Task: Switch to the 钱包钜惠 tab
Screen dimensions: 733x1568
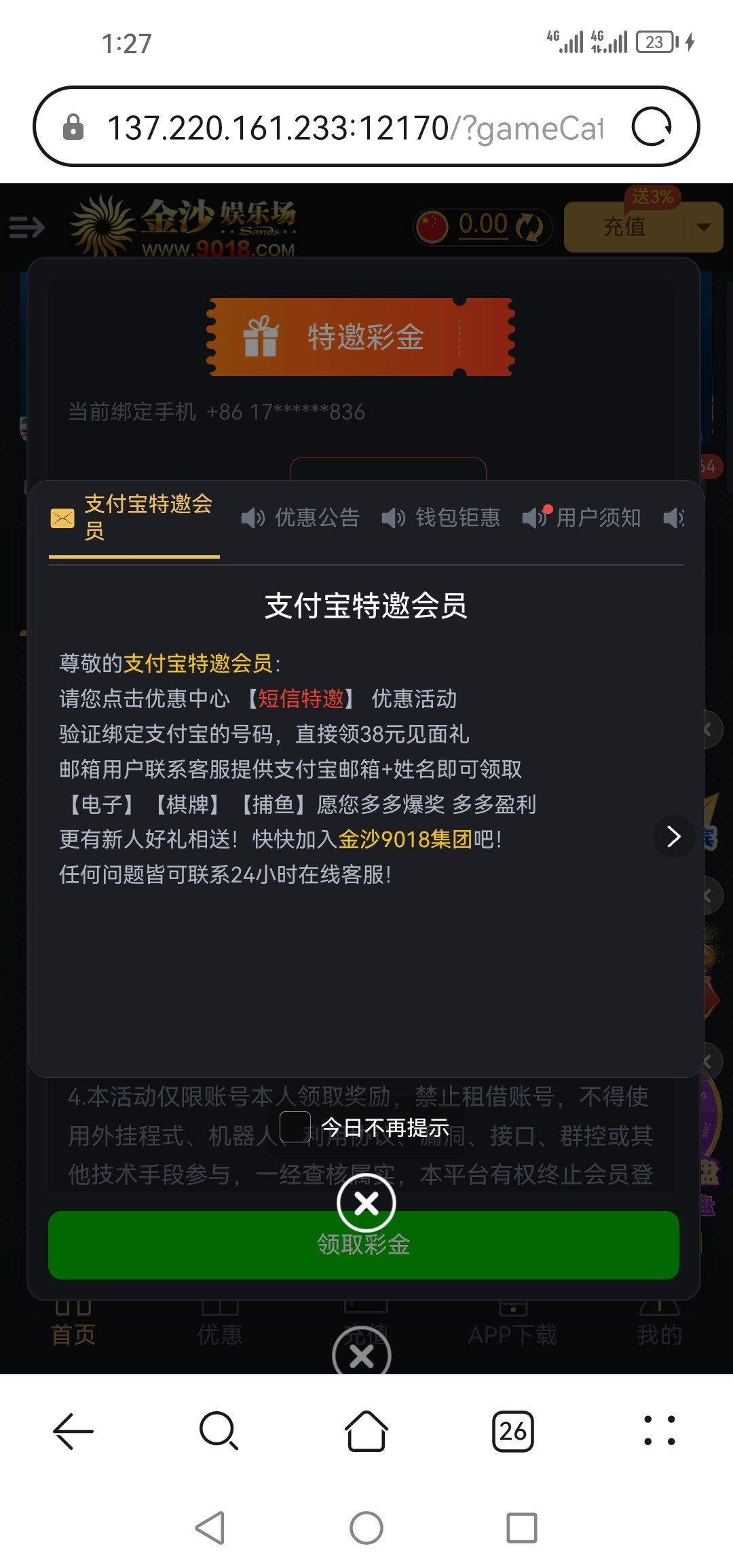Action: point(441,518)
